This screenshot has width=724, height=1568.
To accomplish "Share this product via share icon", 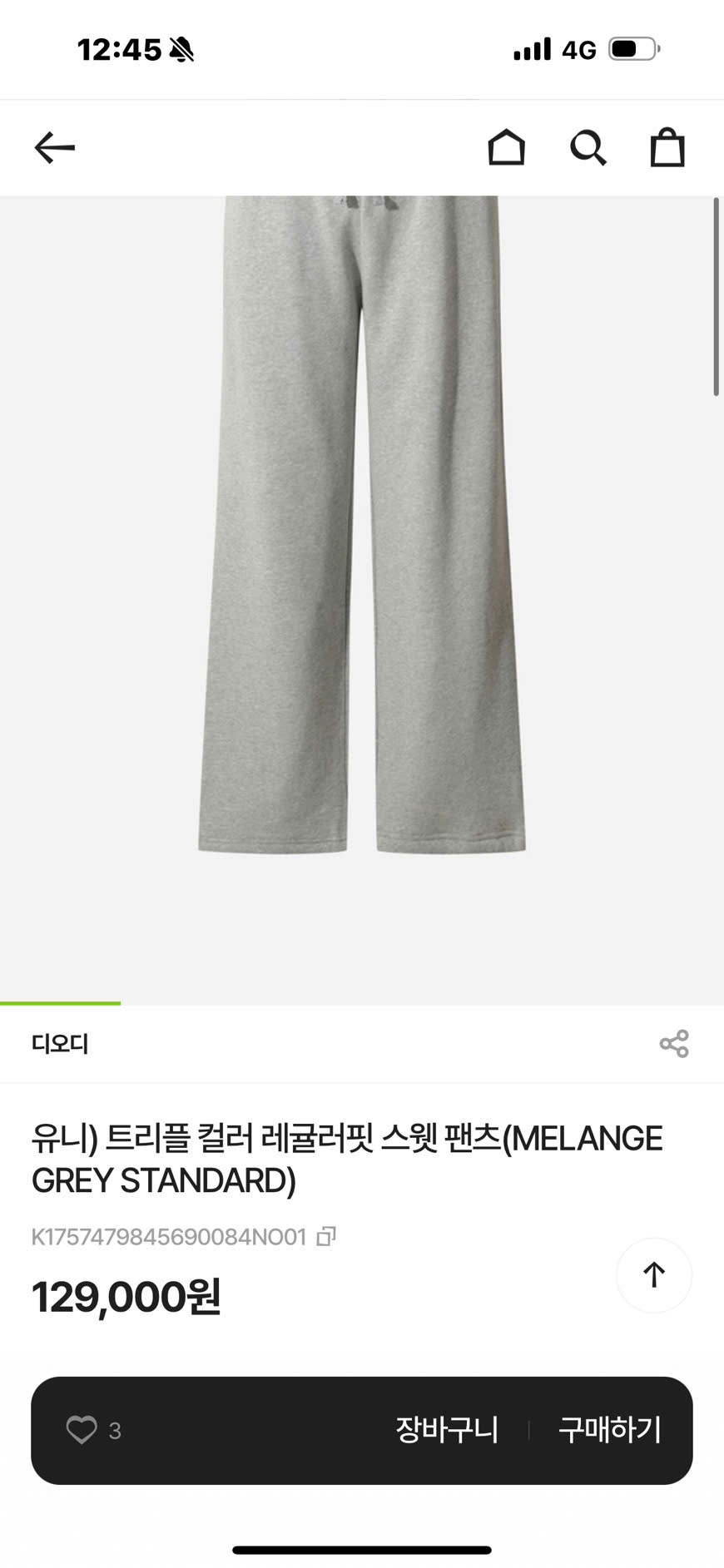I will click(x=674, y=1043).
